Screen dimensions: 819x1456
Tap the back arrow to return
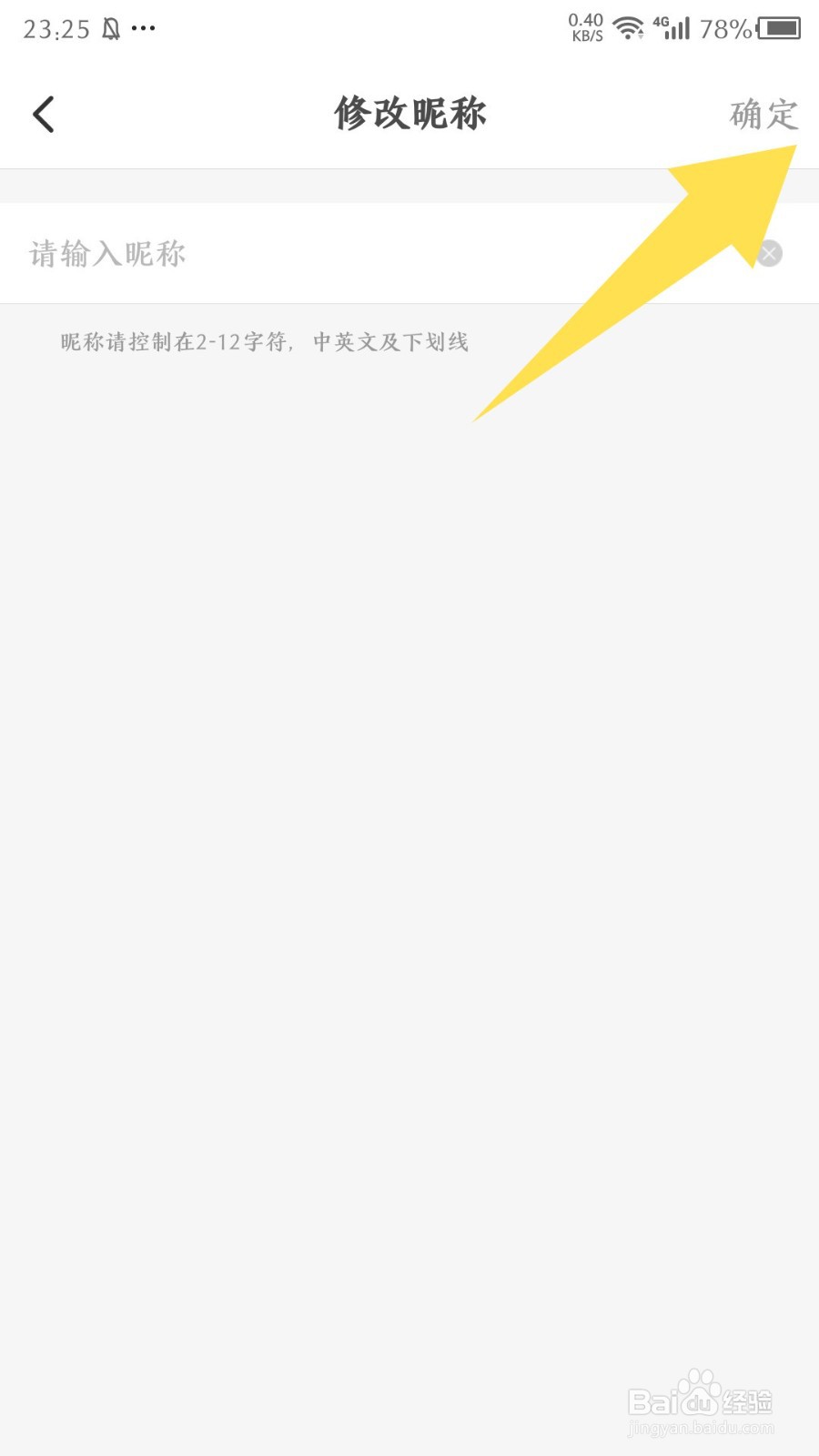(x=44, y=114)
